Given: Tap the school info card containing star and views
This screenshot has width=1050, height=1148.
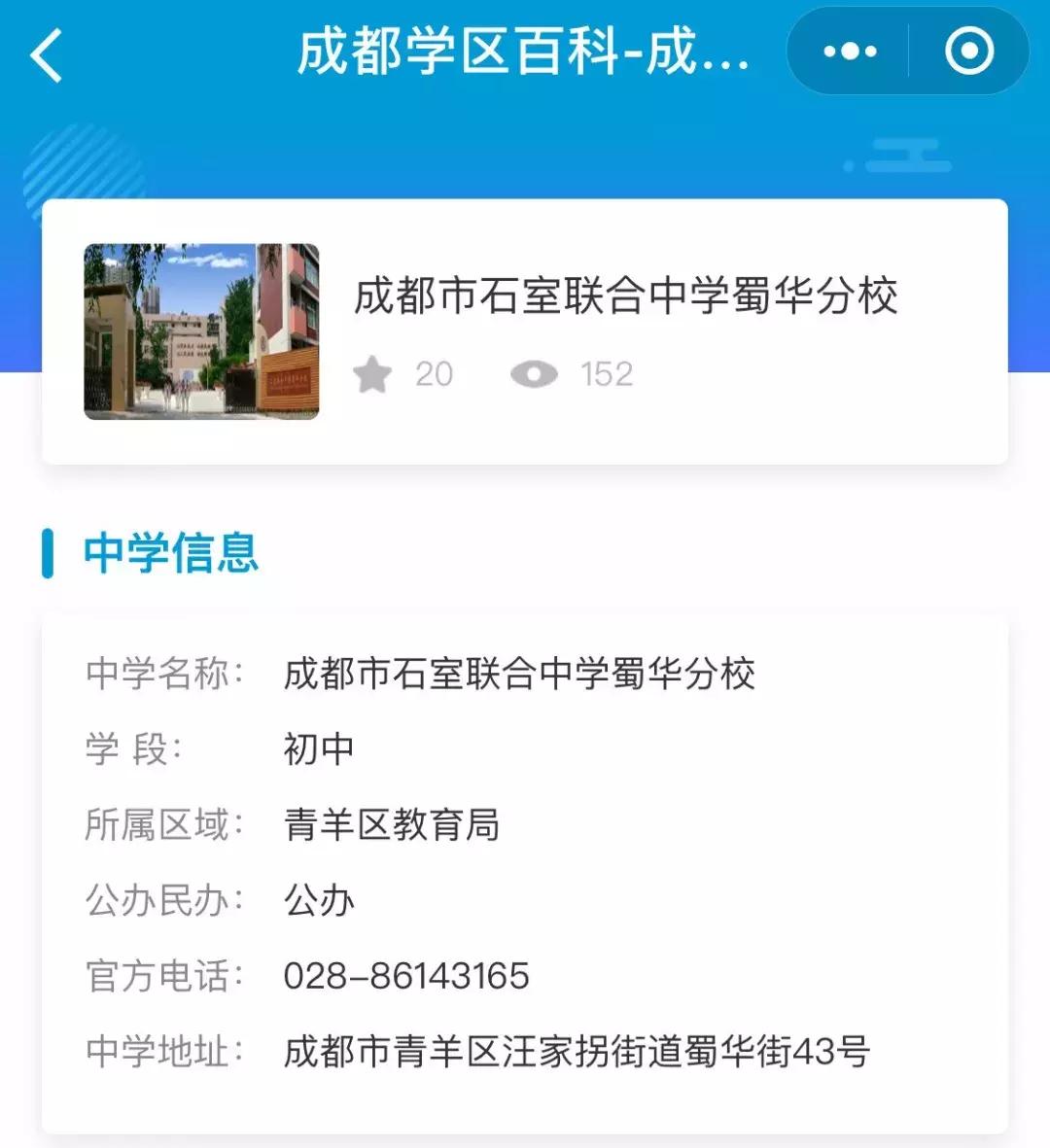Looking at the screenshot, I should 525,330.
